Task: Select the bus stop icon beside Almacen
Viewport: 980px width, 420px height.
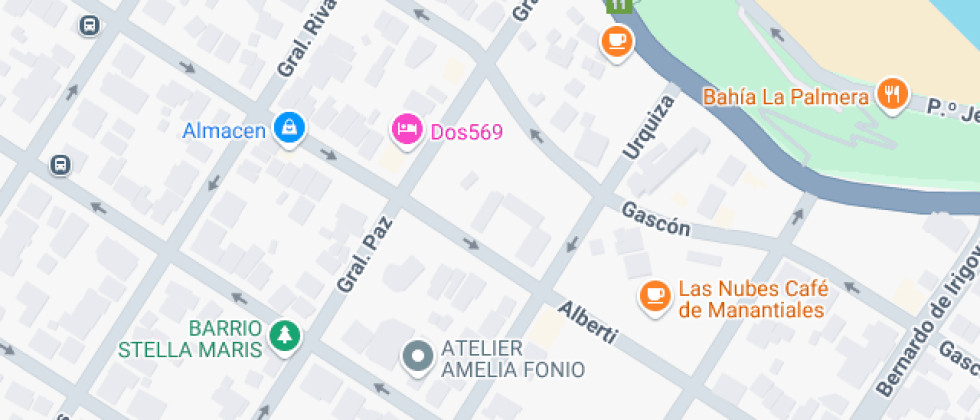Action: [61, 164]
